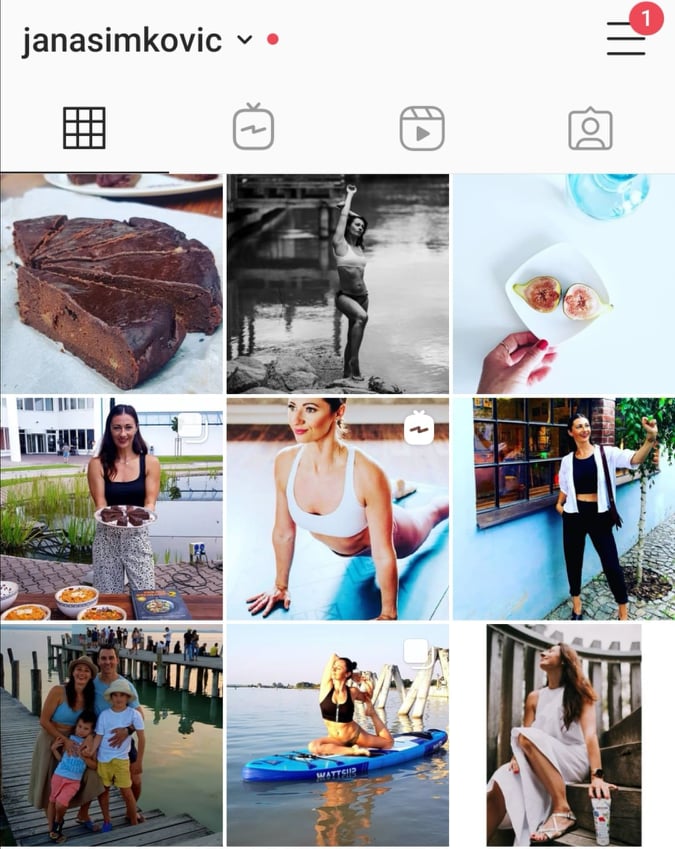The width and height of the screenshot is (675, 849).
Task: Open the IGTV yoga plank video
Action: 337,509
